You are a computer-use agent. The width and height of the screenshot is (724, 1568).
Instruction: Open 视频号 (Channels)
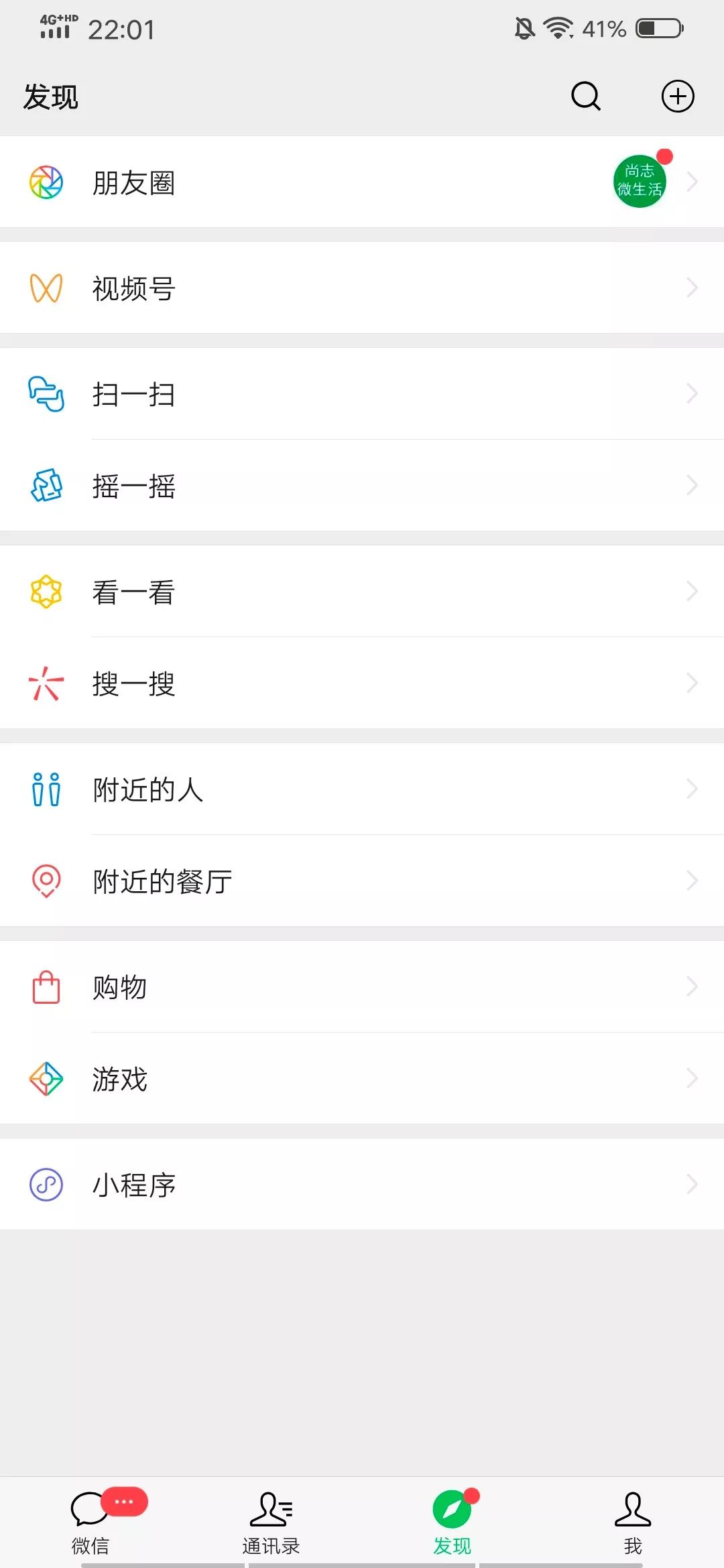(x=362, y=288)
